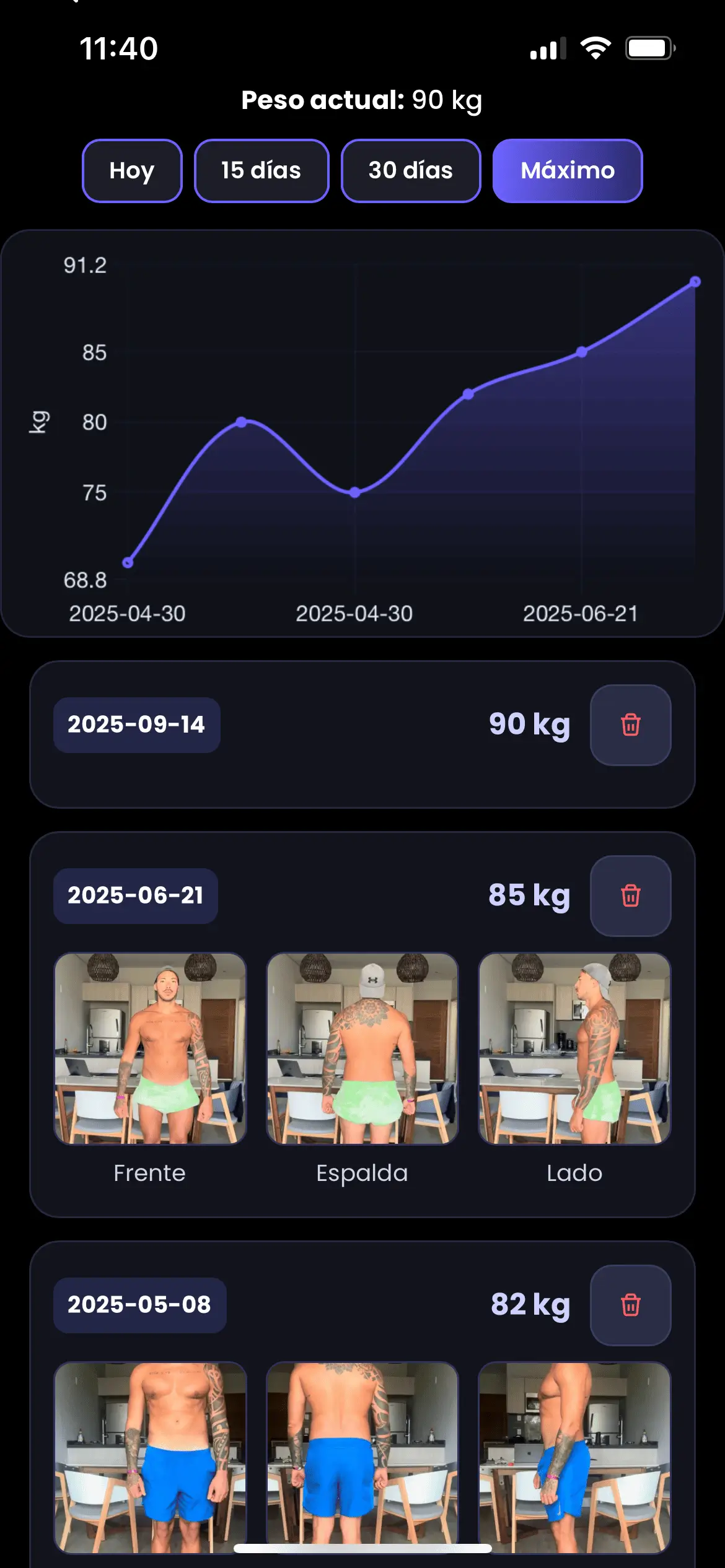Enlarge the Lado photo from 2025-06-21
Viewport: 725px width, 1568px height.
click(574, 1048)
